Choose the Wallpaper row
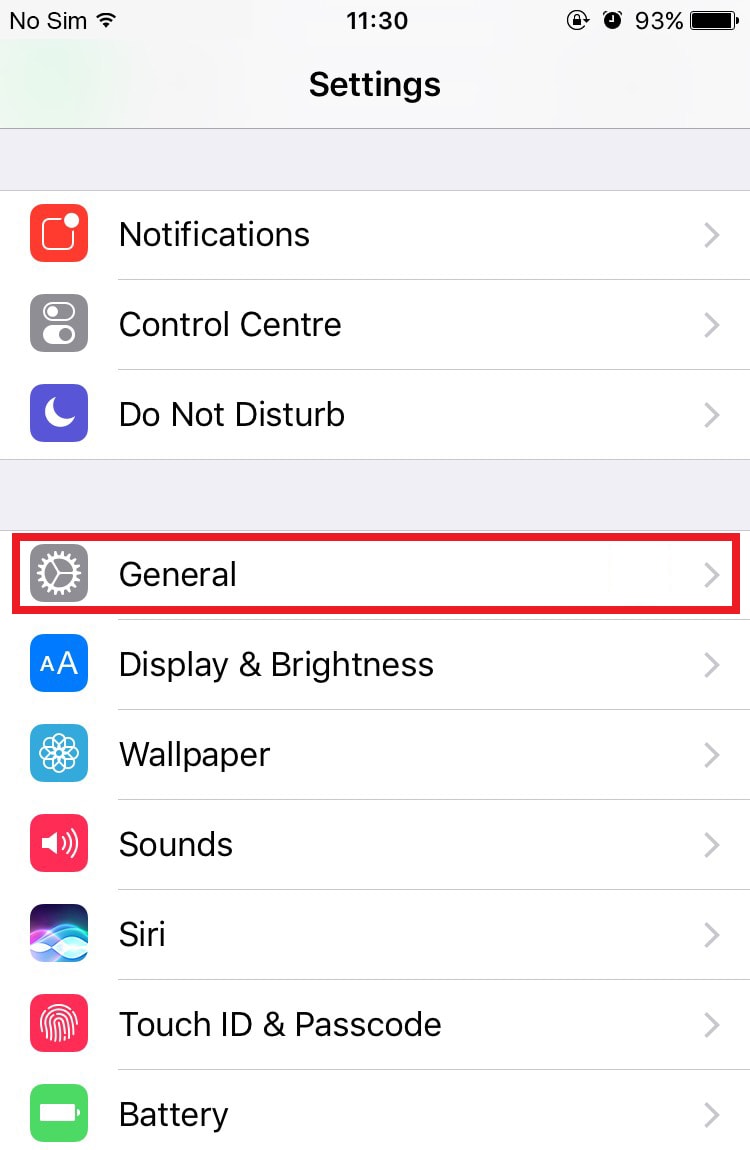This screenshot has height=1150, width=750. point(375,755)
